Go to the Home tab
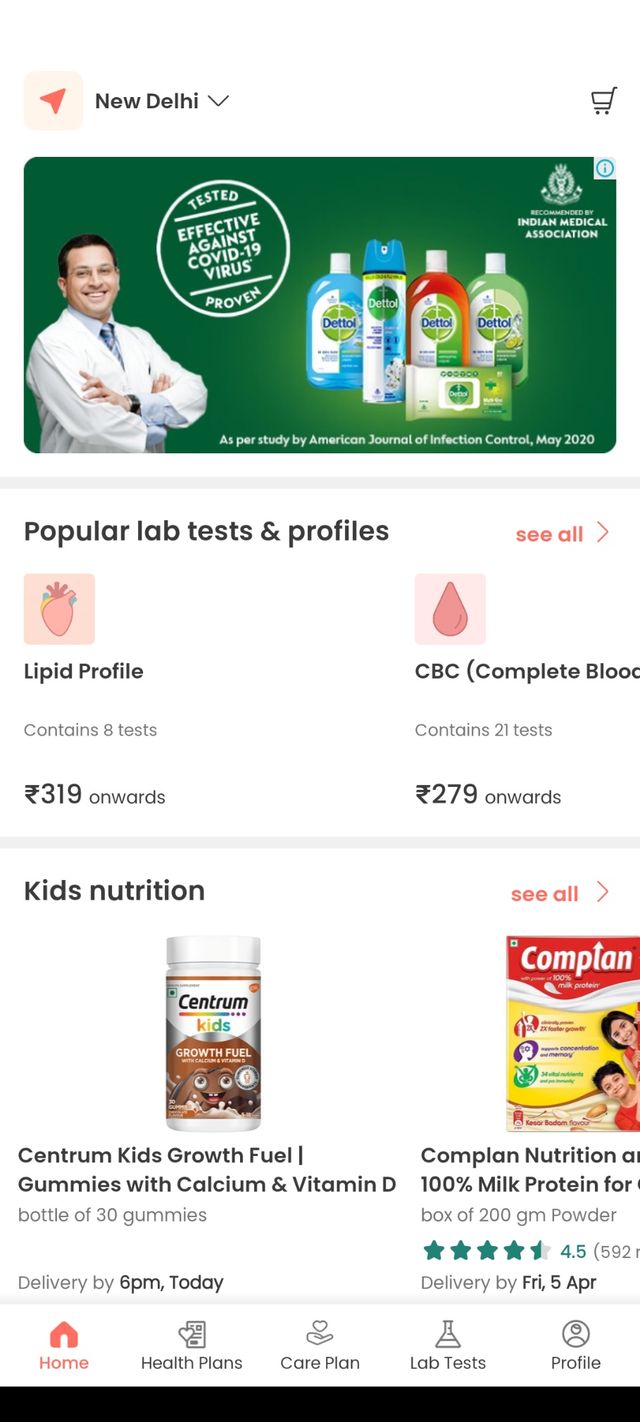Screen dimensions: 640x1422 [x=64, y=1345]
